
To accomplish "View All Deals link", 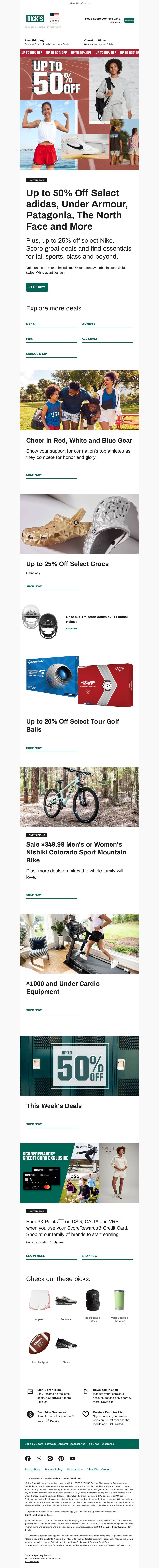I will [90, 338].
